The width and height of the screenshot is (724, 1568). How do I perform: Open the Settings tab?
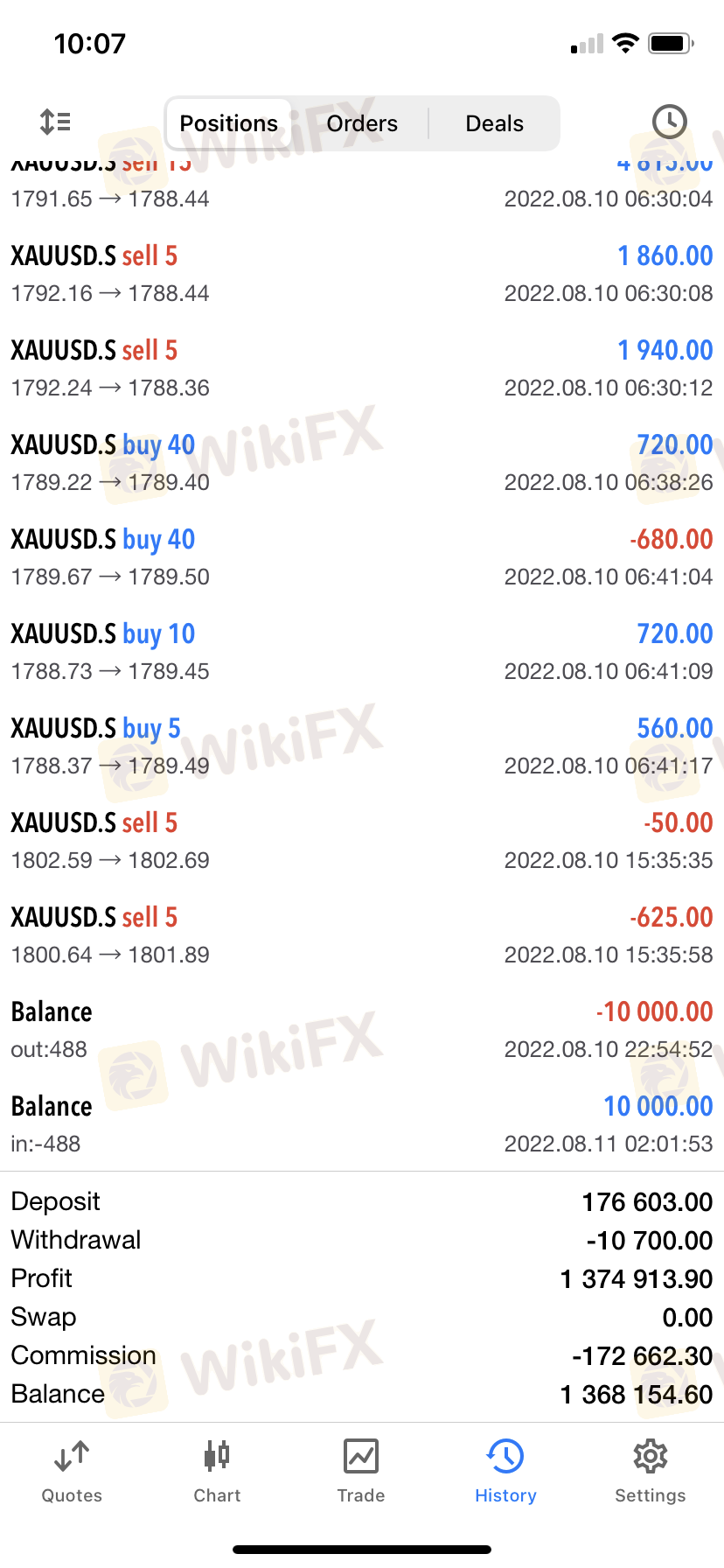pos(650,1472)
